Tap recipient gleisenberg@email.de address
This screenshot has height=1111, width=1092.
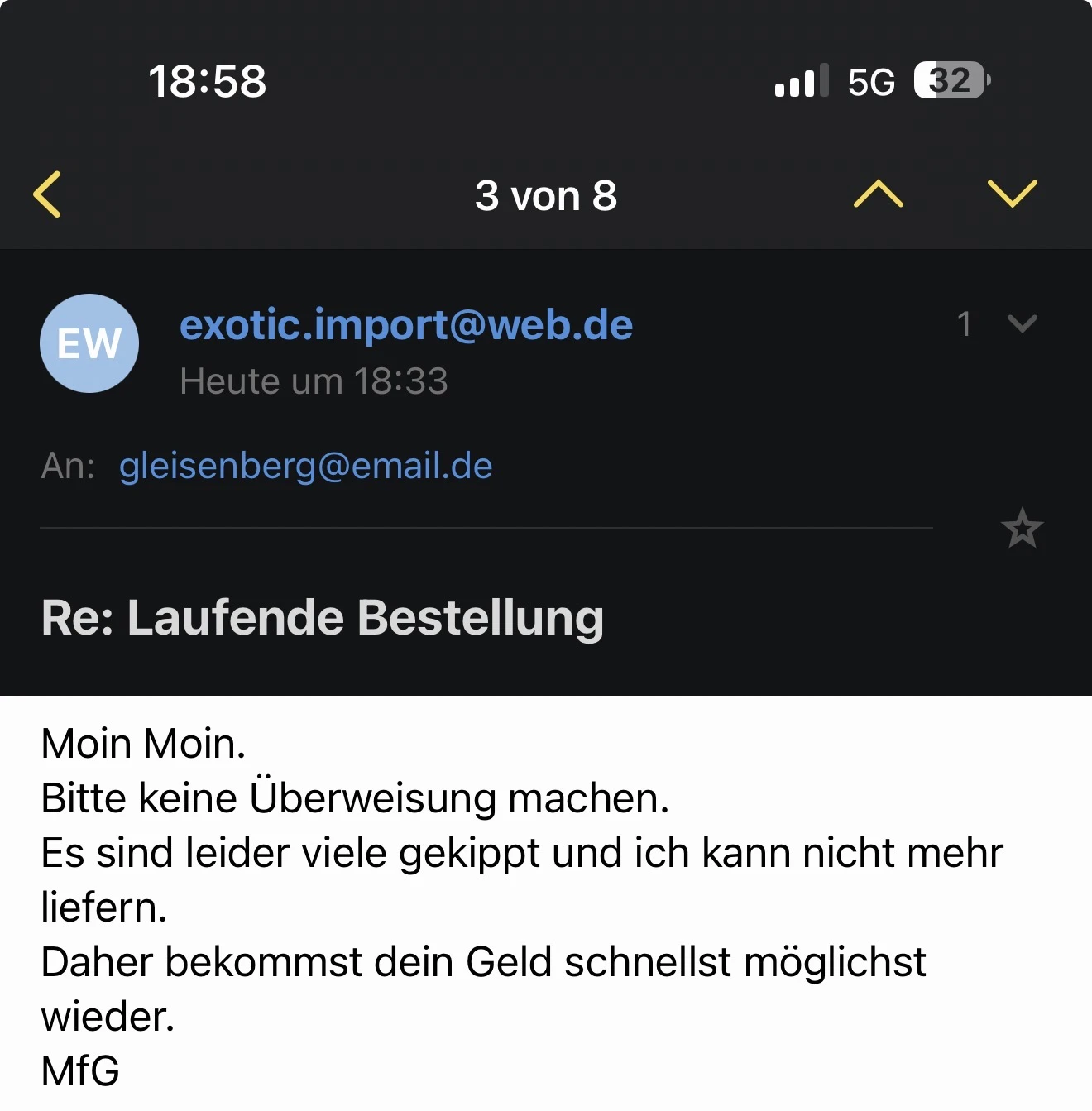305,466
